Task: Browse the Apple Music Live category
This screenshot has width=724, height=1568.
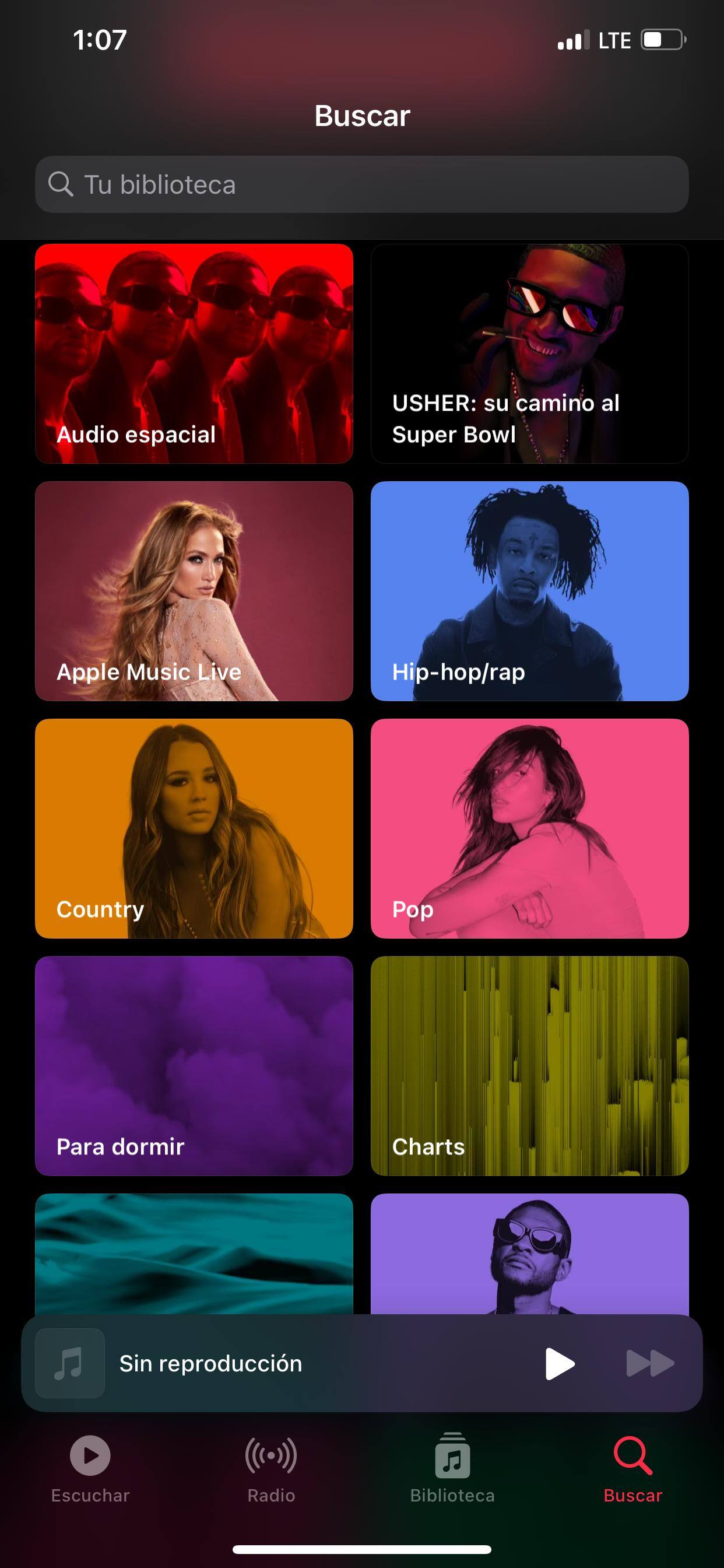Action: pyautogui.click(x=194, y=591)
